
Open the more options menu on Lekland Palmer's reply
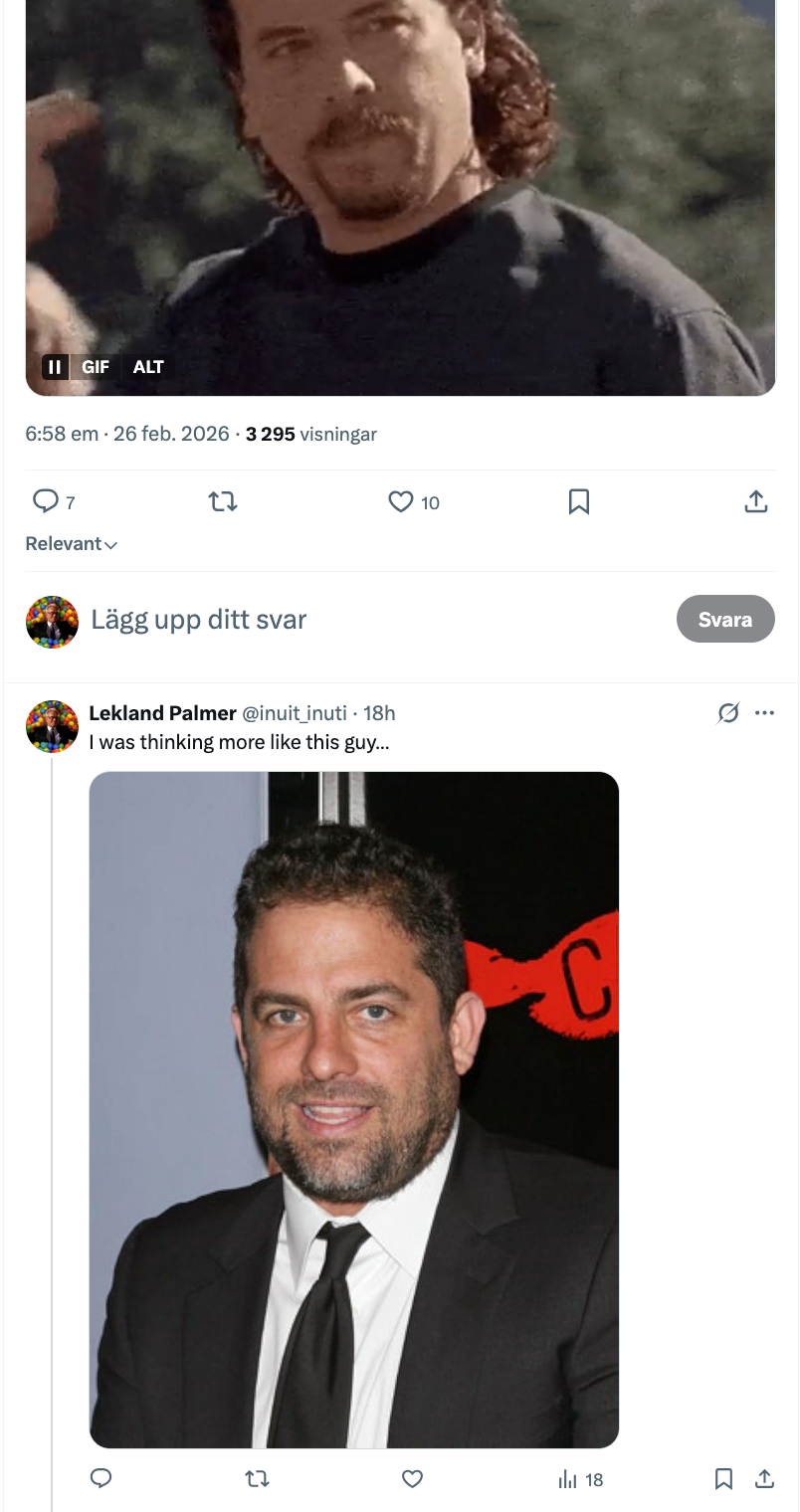[x=764, y=712]
